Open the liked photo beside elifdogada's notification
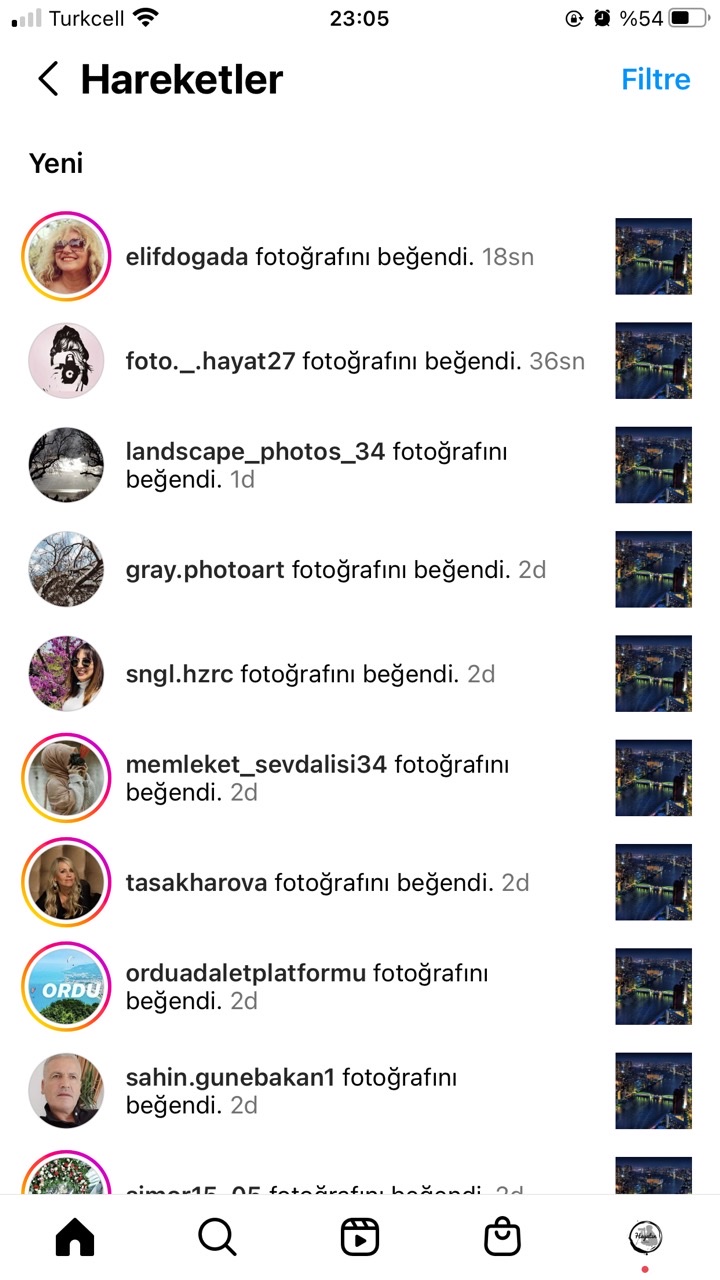Image resolution: width=720 pixels, height=1280 pixels. pos(653,257)
